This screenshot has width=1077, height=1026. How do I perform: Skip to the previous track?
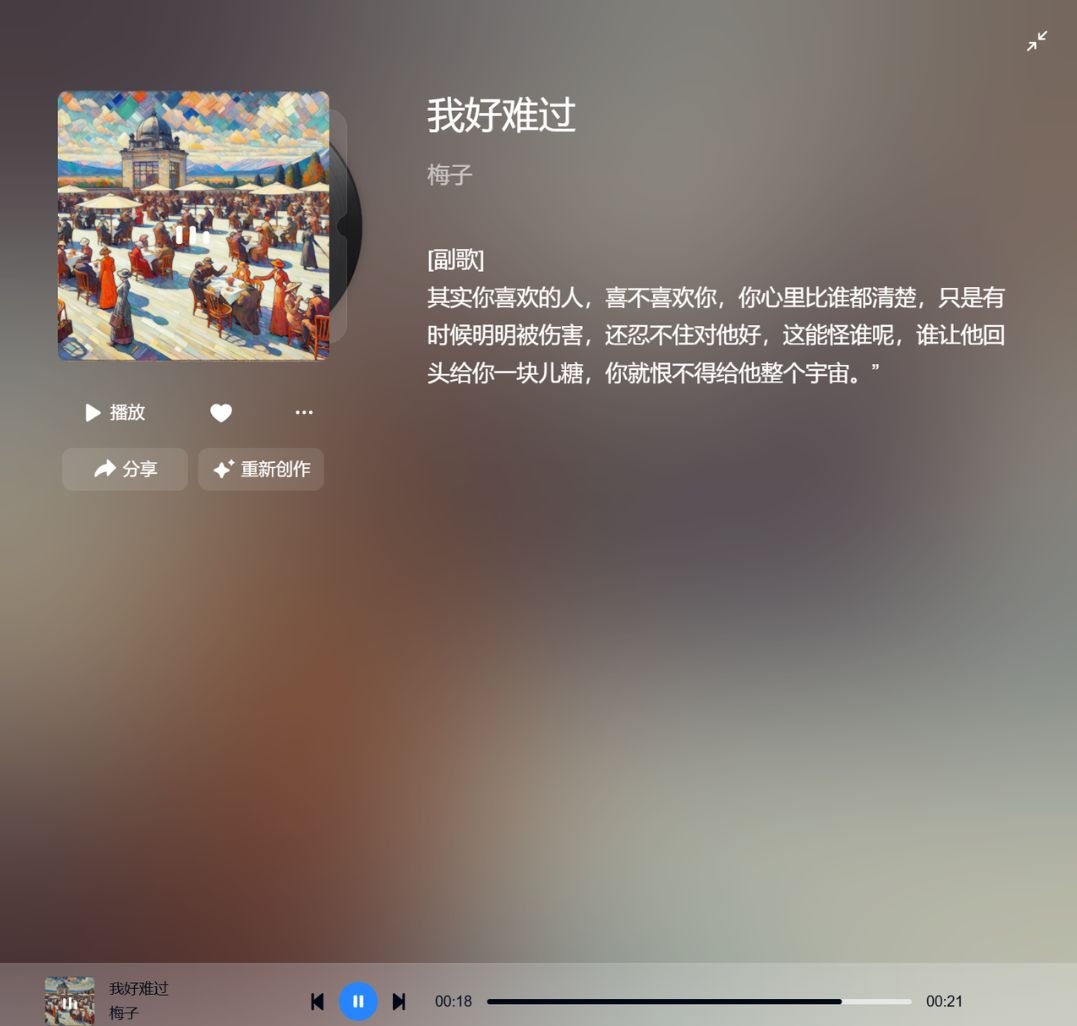coord(317,1001)
